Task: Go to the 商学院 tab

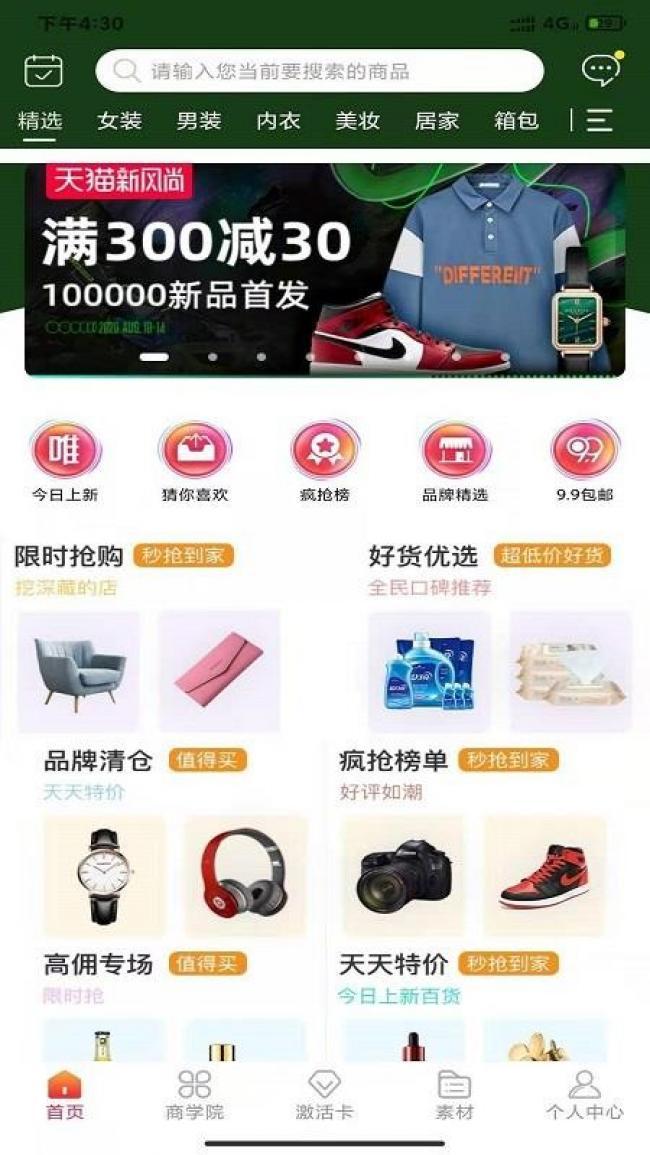Action: pyautogui.click(x=194, y=1095)
